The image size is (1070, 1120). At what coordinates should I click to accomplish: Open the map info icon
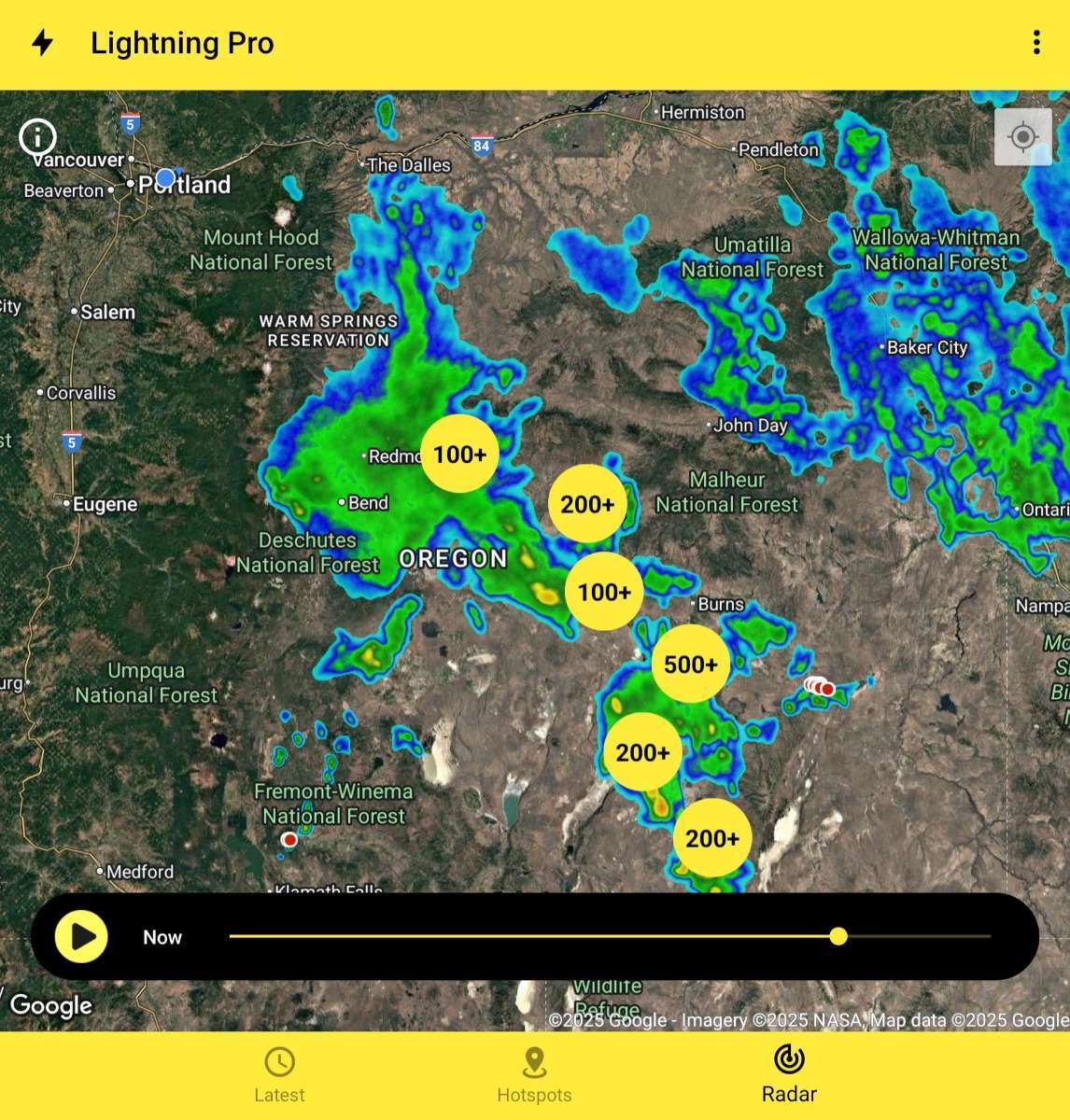[38, 137]
